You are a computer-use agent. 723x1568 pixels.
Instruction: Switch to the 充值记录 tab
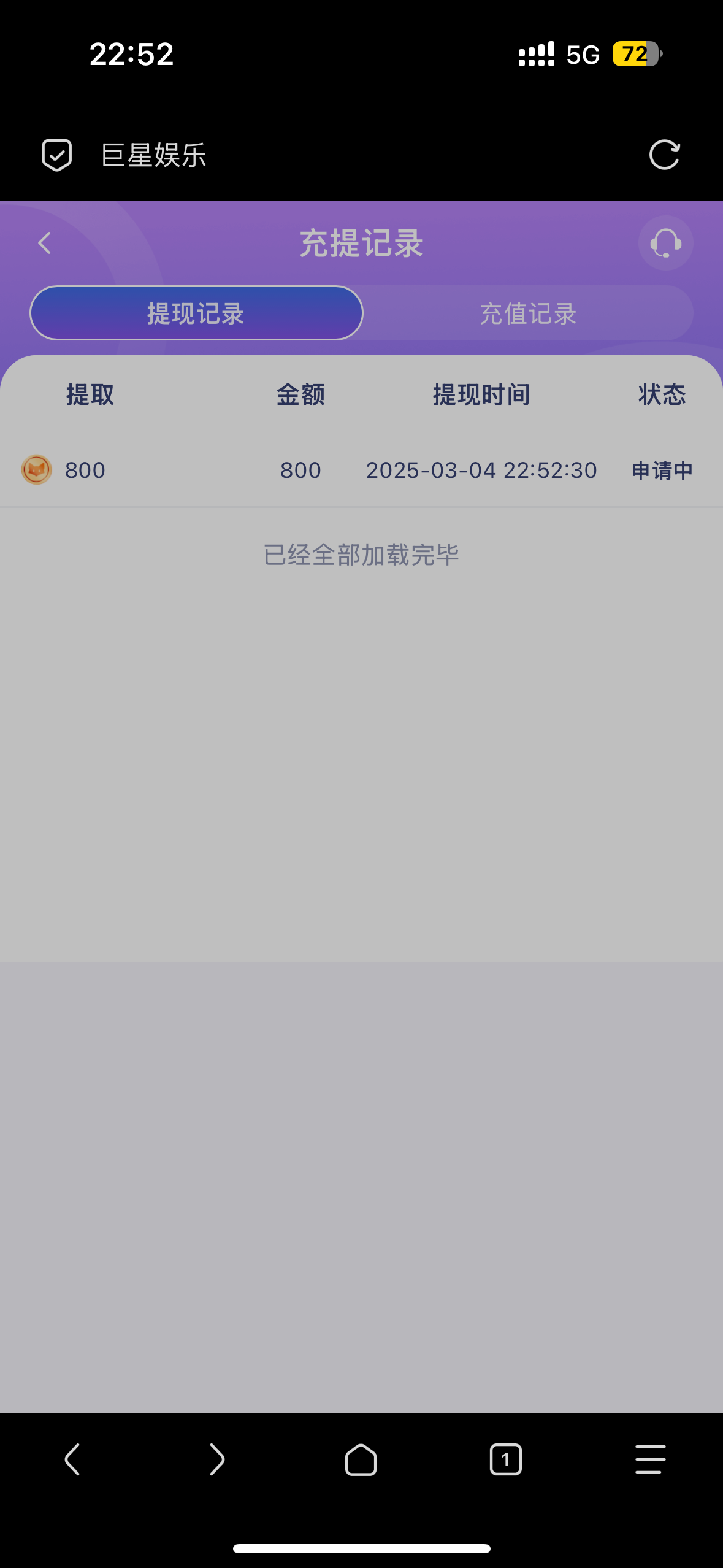tap(528, 313)
